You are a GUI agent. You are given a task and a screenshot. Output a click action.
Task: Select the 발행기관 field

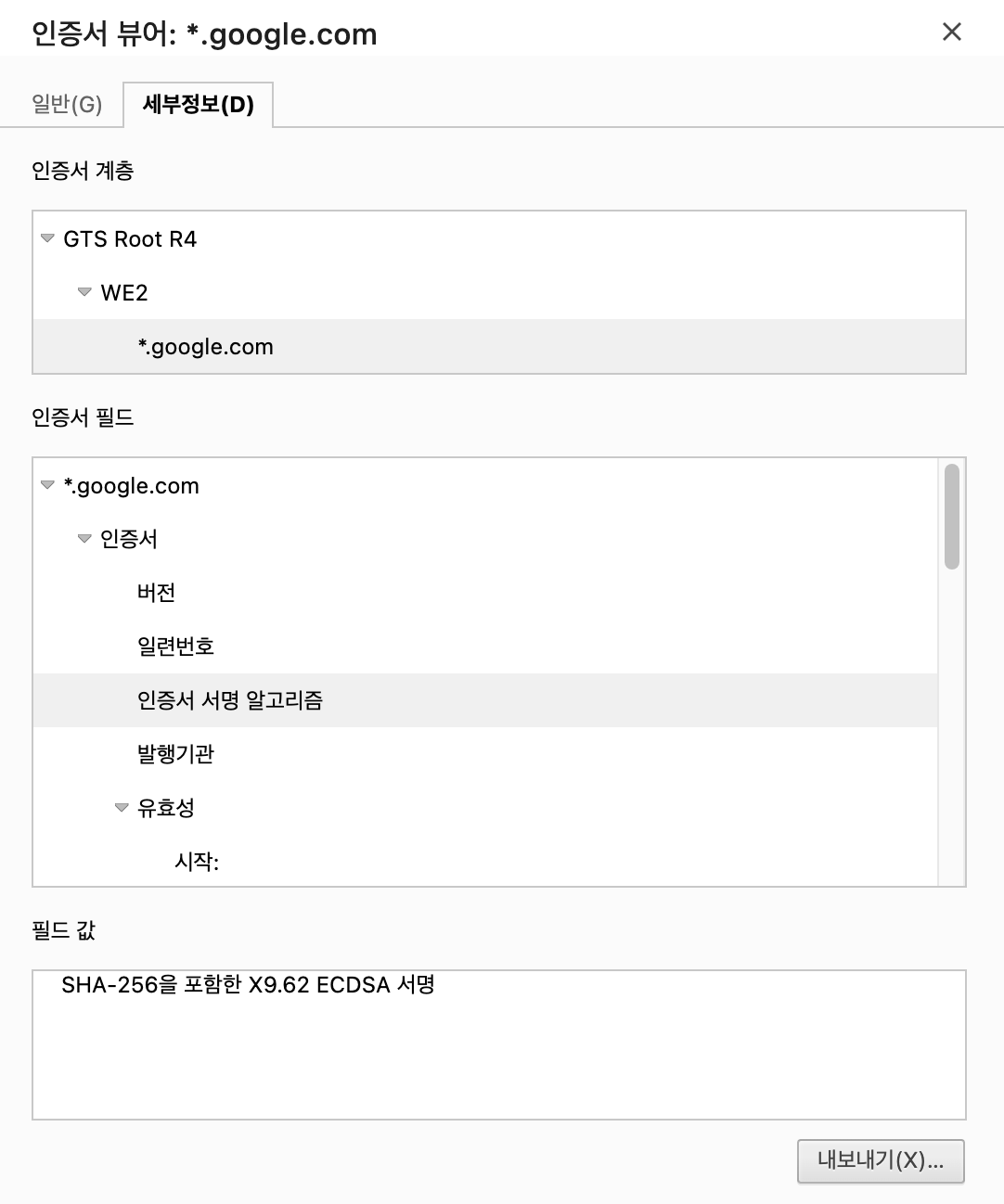175,754
